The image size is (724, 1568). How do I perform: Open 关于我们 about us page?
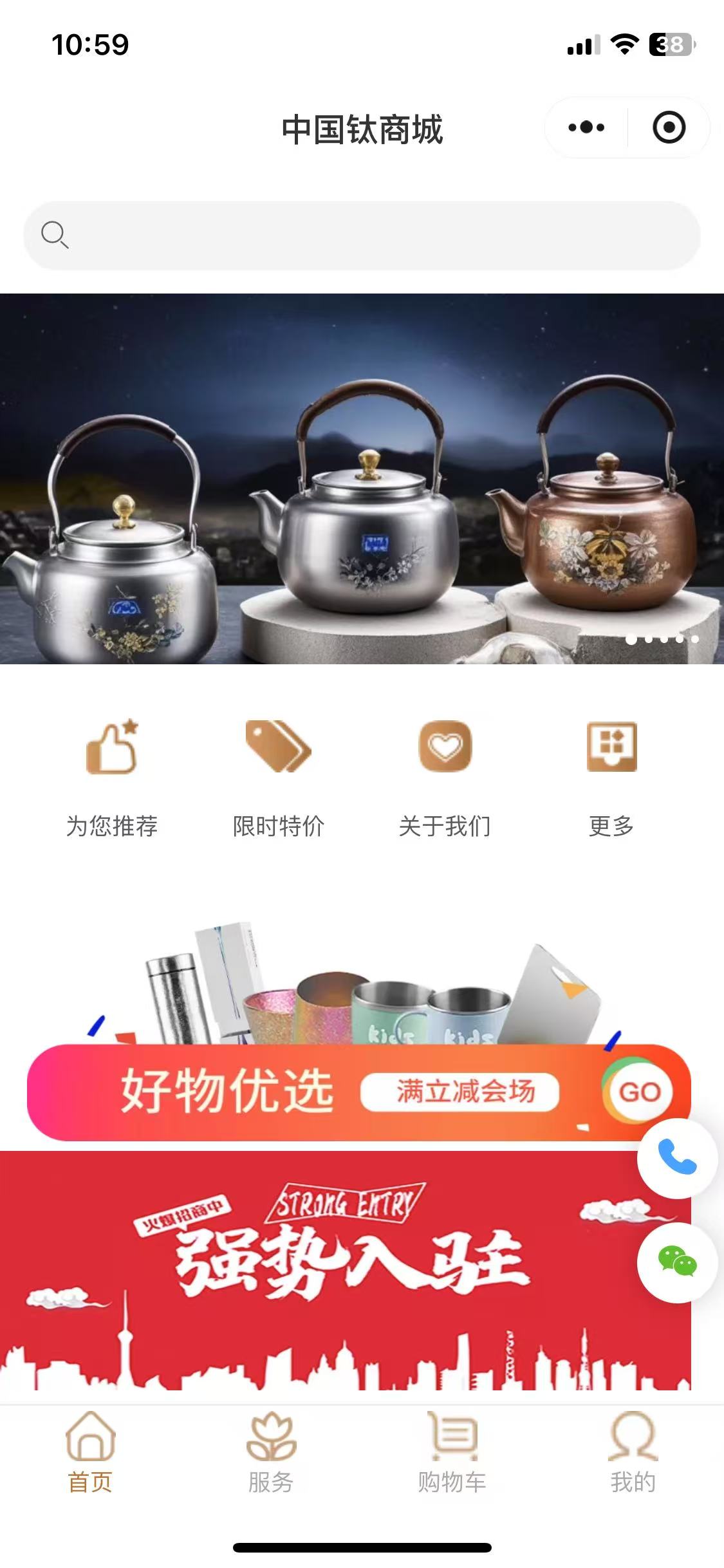click(x=445, y=777)
